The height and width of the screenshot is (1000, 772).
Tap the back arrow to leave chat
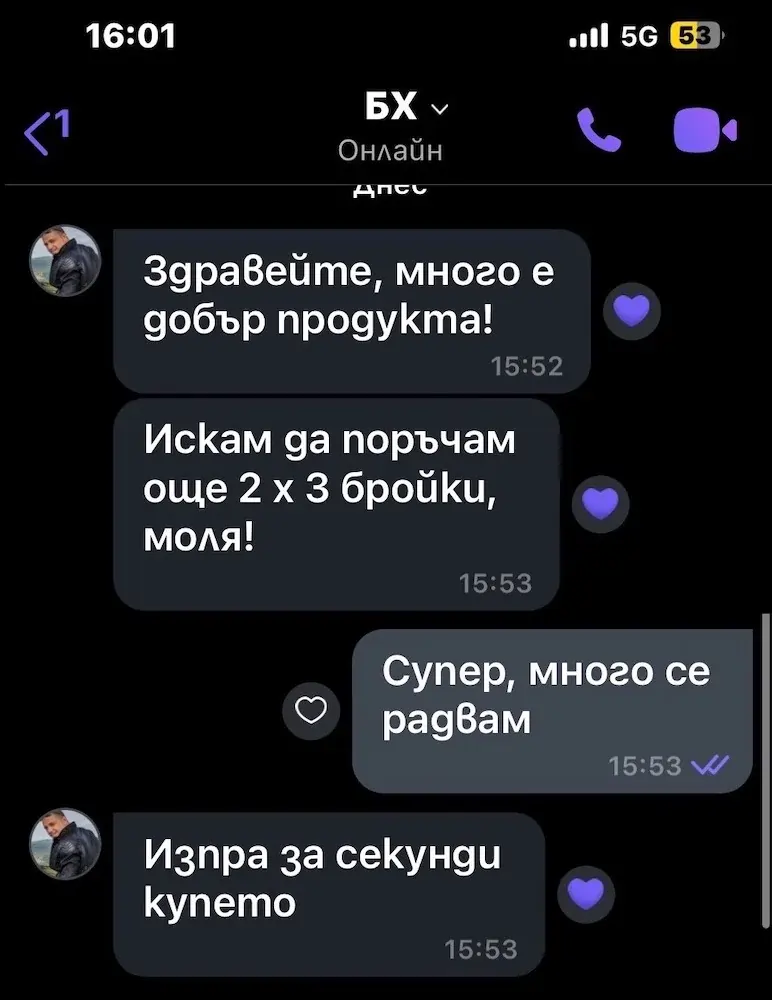42,128
